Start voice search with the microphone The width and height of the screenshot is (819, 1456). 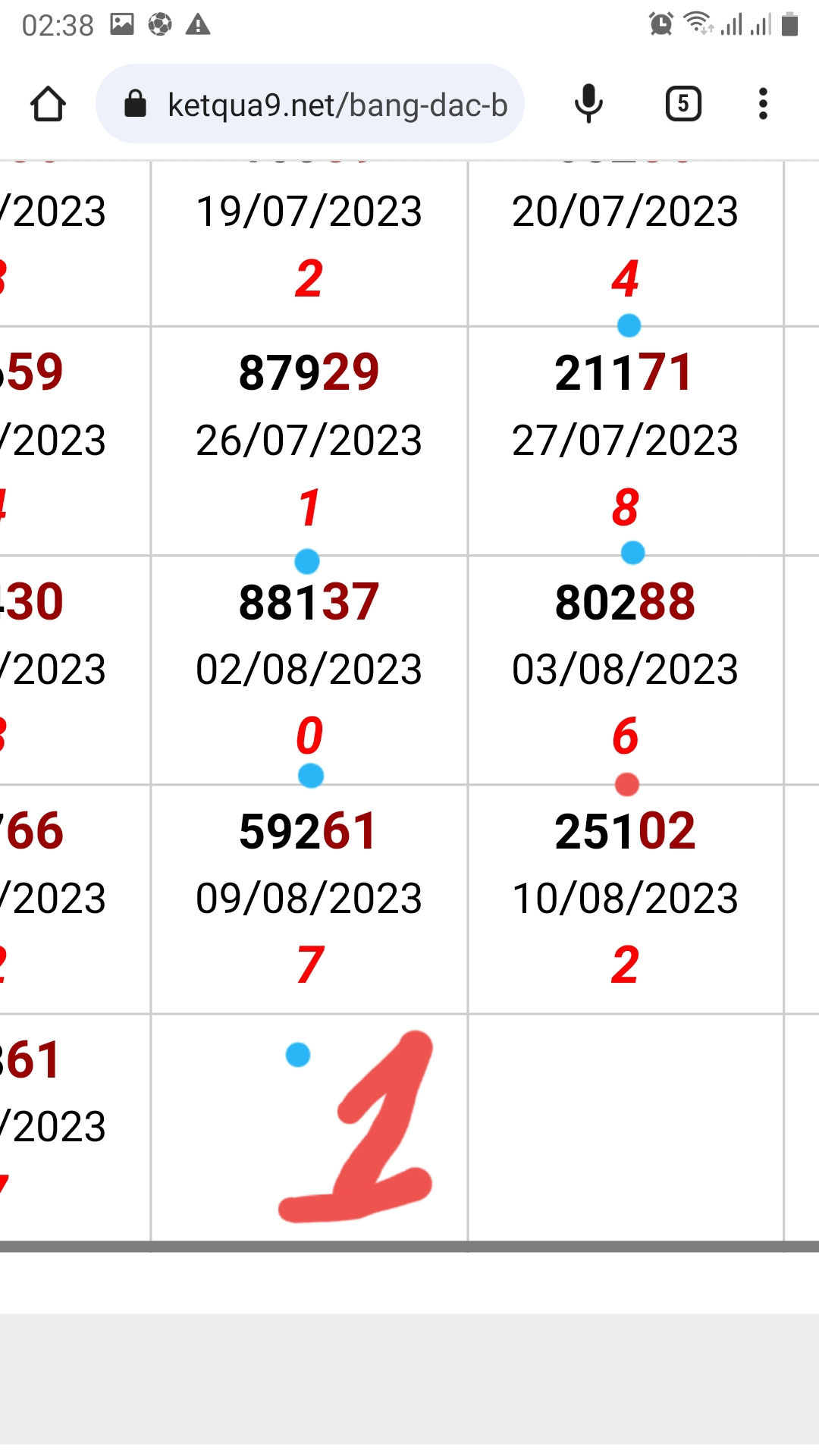click(588, 104)
